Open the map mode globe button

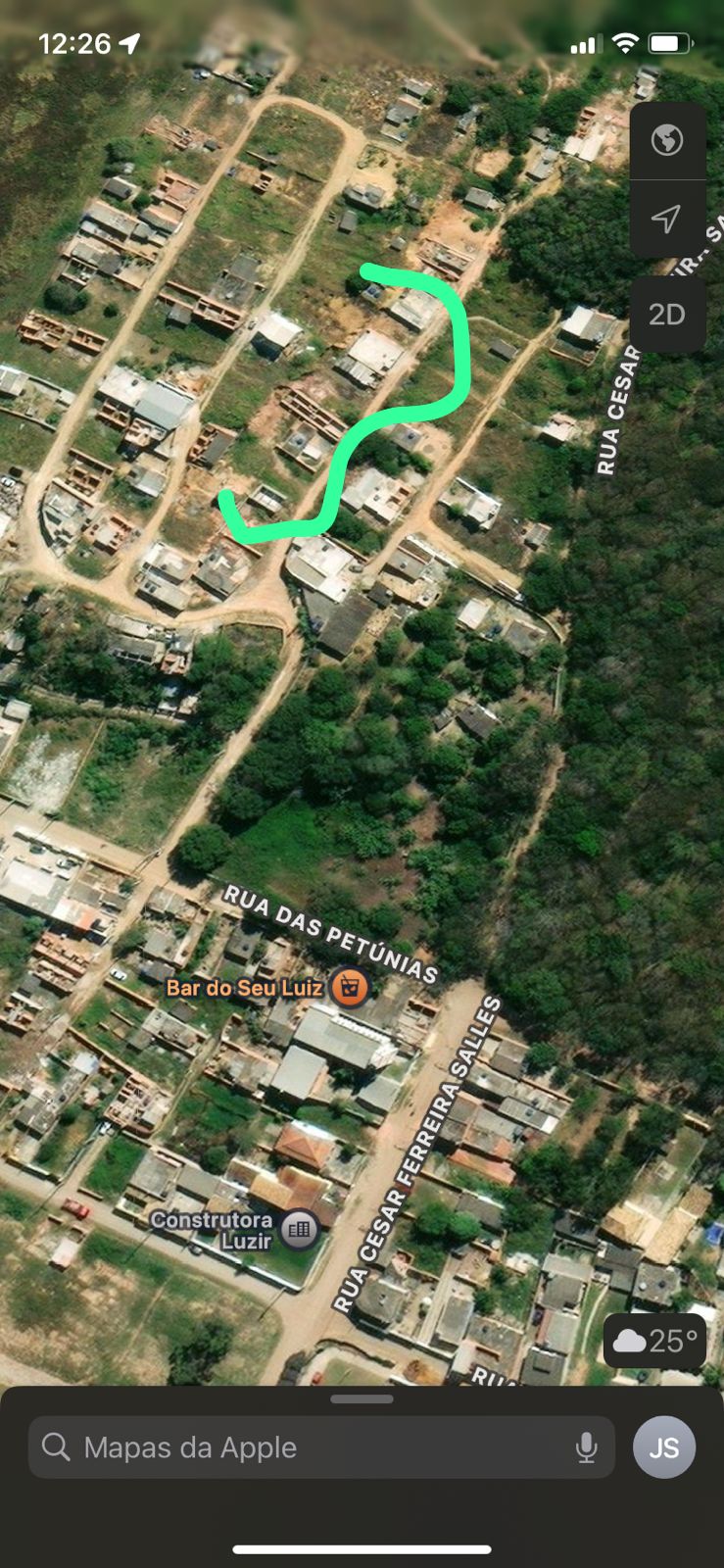point(667,140)
